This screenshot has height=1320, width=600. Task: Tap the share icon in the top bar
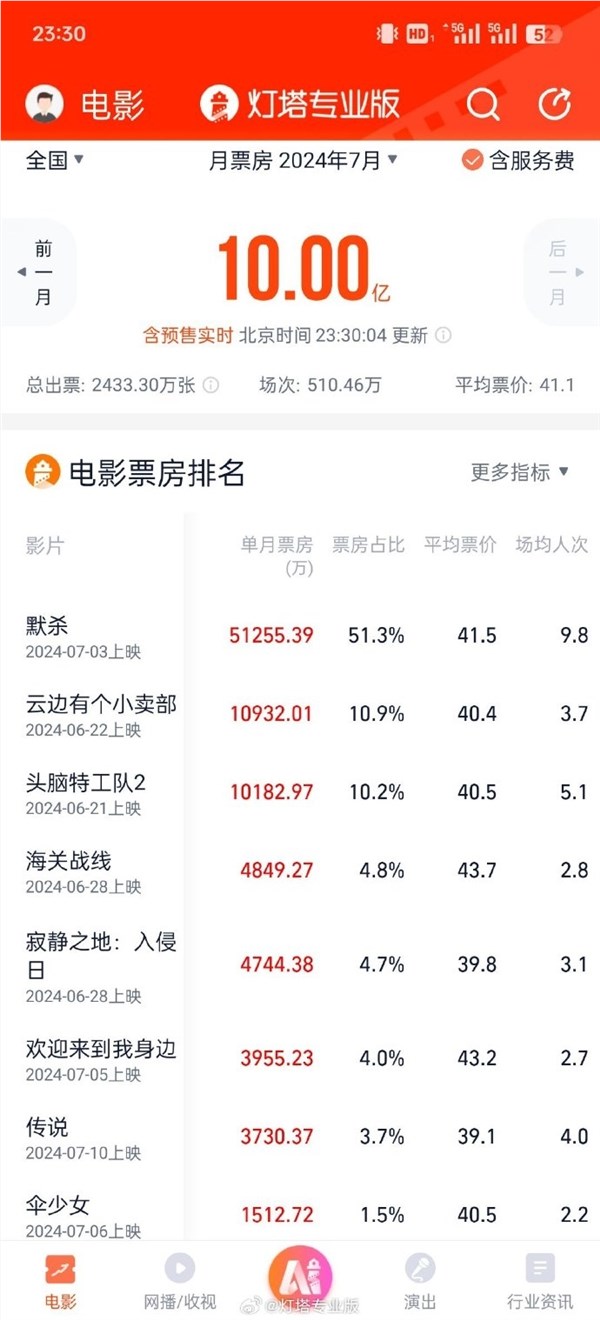[x=554, y=104]
